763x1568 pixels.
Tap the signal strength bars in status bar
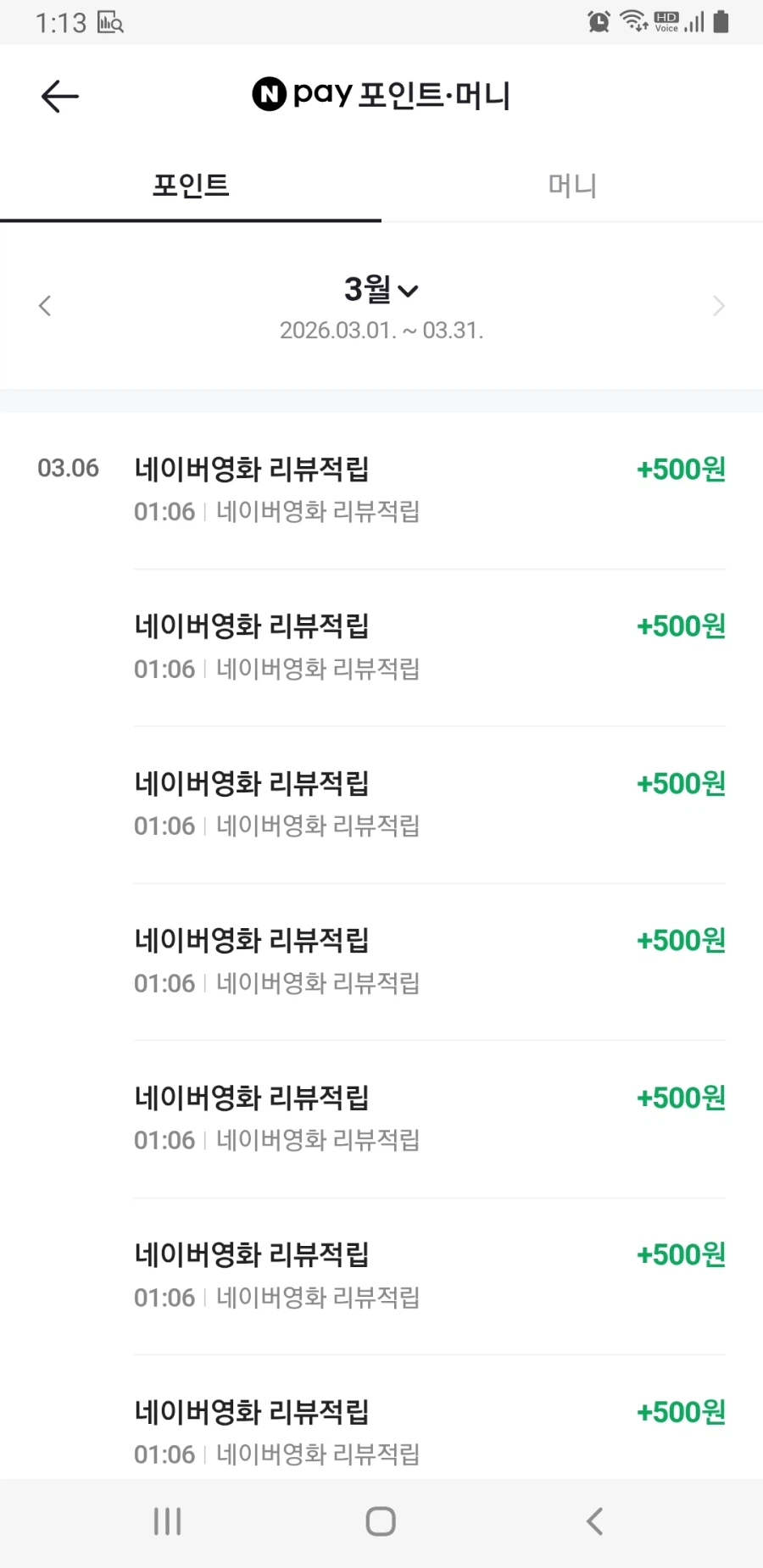tap(695, 21)
